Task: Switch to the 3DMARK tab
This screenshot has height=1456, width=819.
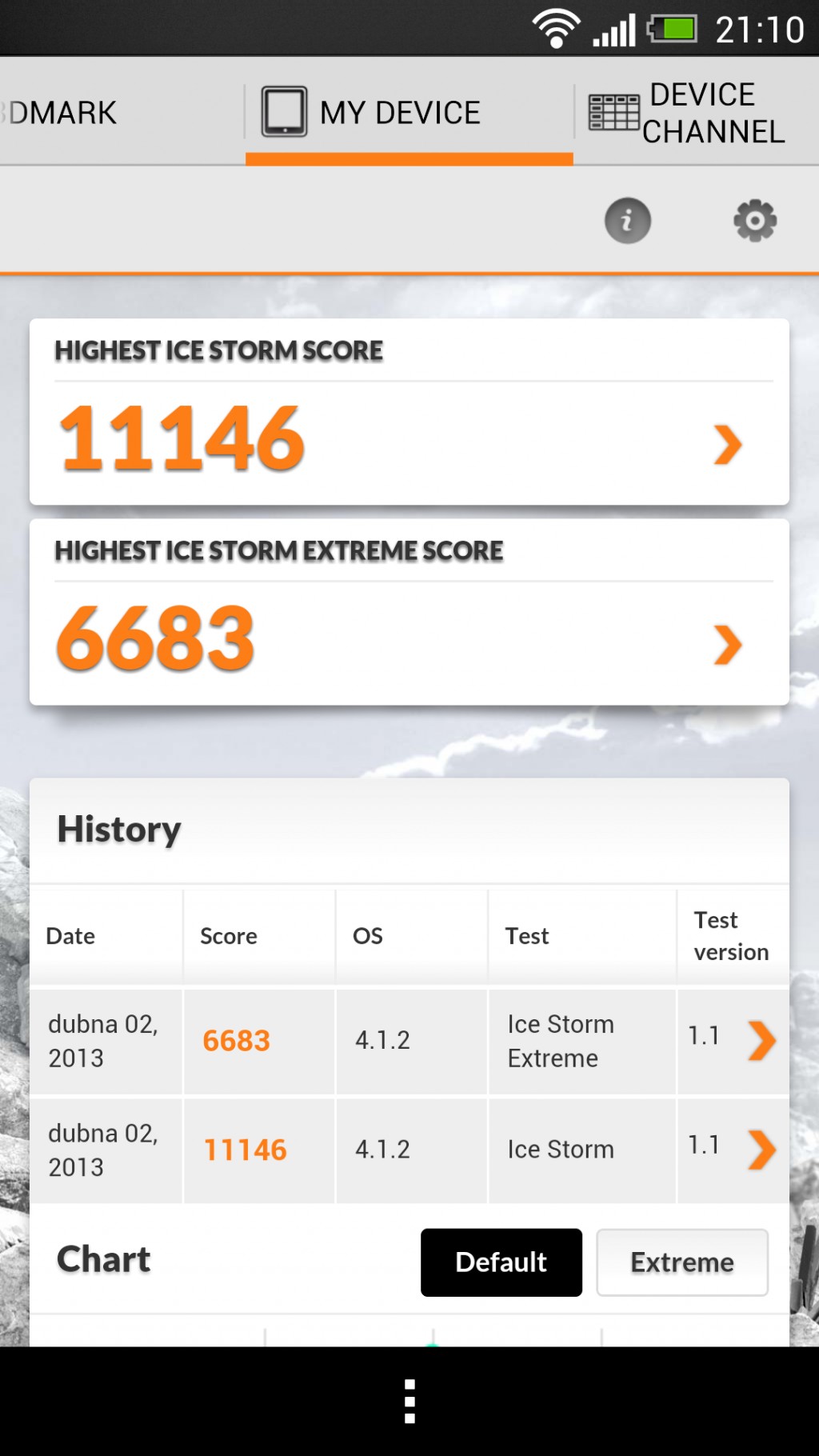Action: 120,112
